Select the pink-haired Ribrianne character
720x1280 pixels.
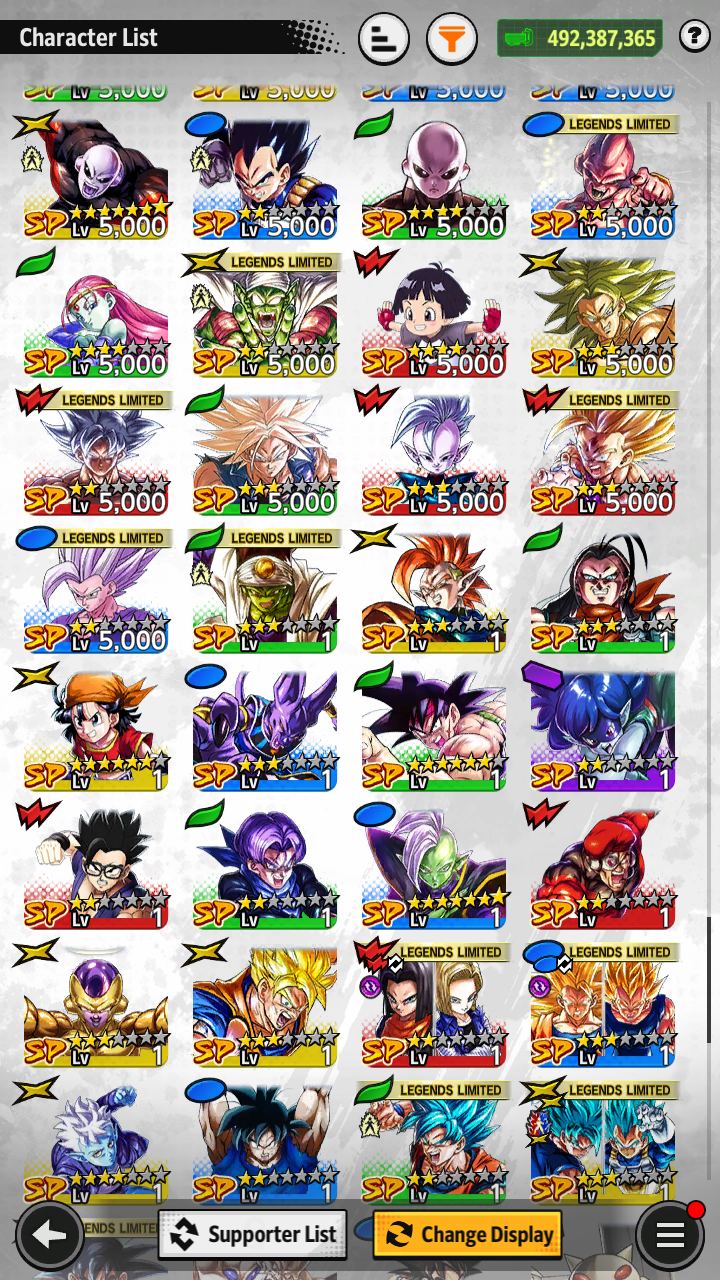pyautogui.click(x=96, y=318)
